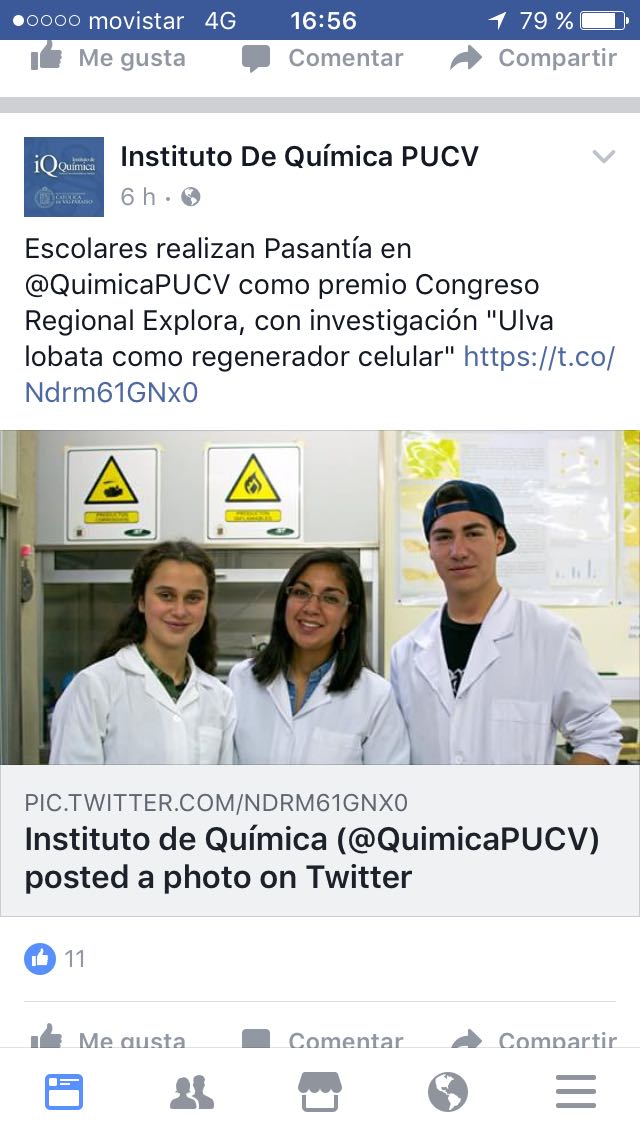The image size is (640, 1136).
Task: Switch to the News Feed tab
Action: tap(64, 1092)
